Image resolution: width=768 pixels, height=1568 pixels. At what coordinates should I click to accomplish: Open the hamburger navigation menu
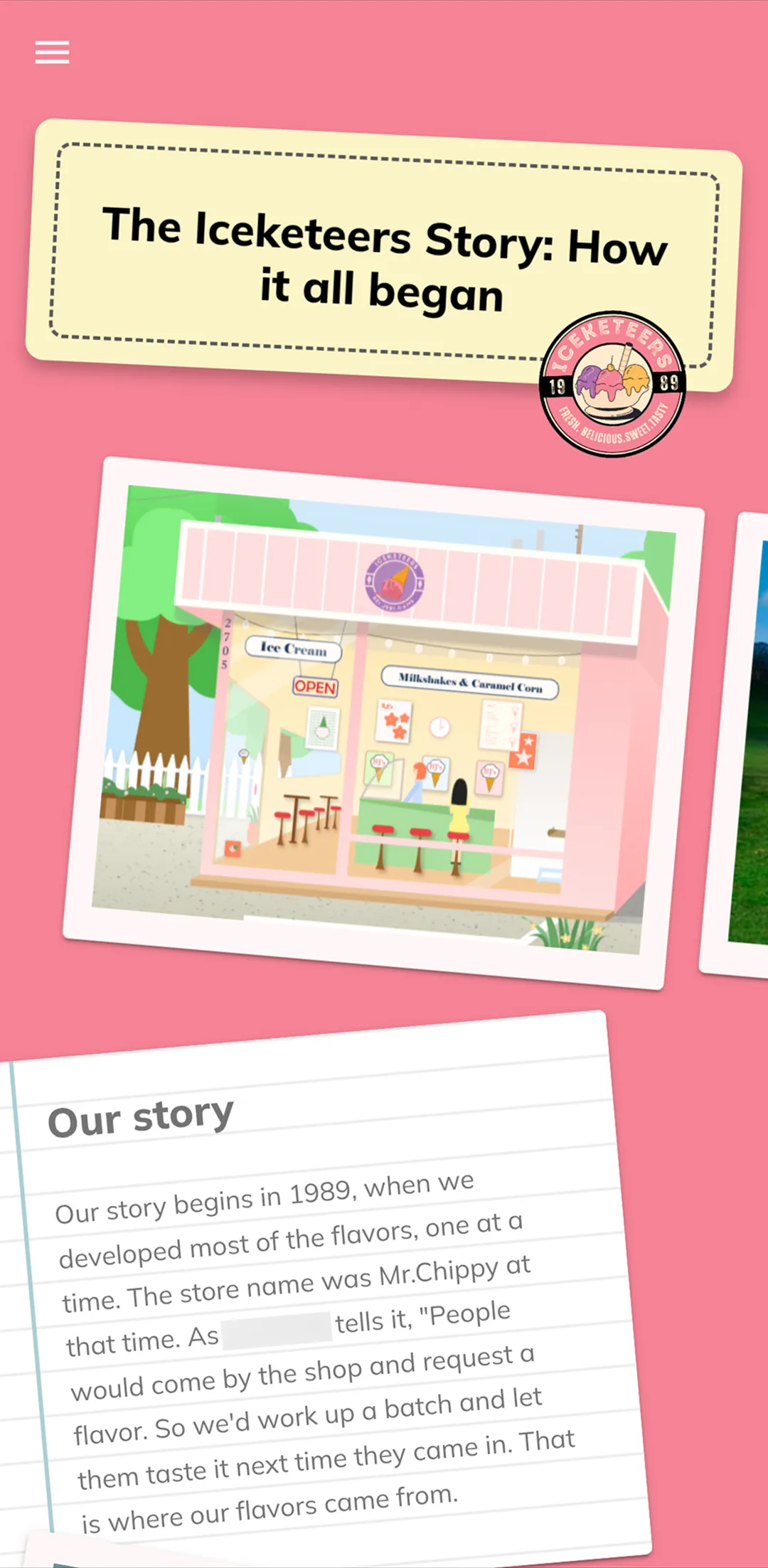52,52
